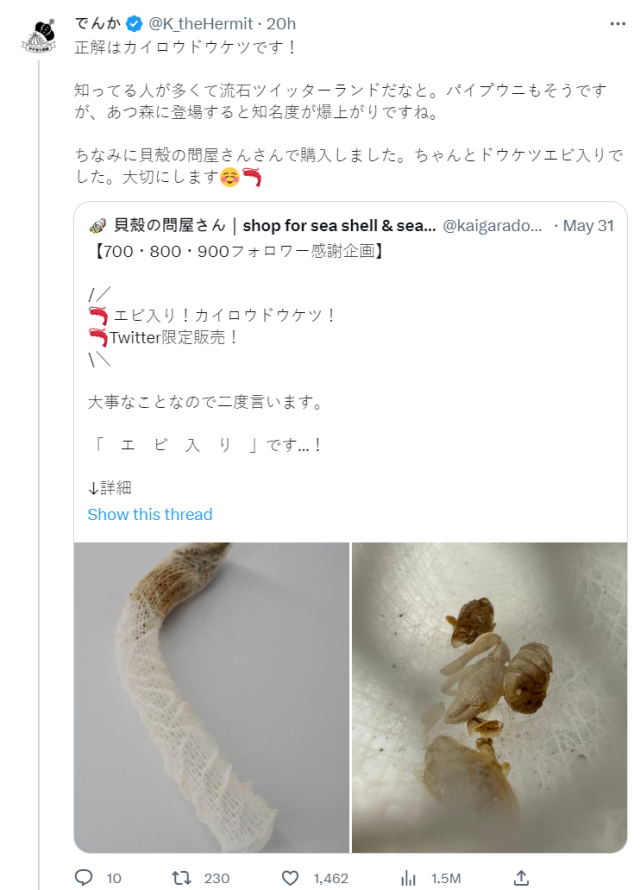View the 1.5M analytics icon

[408, 878]
